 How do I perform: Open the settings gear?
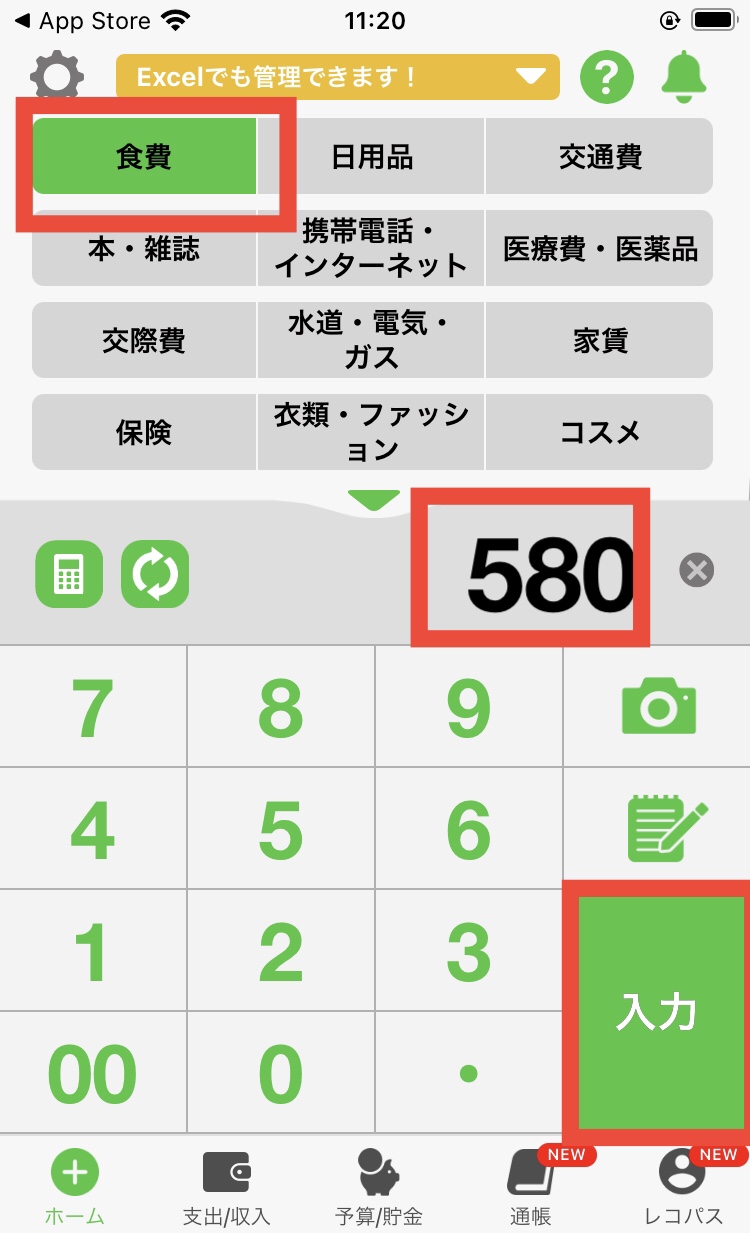click(x=57, y=76)
